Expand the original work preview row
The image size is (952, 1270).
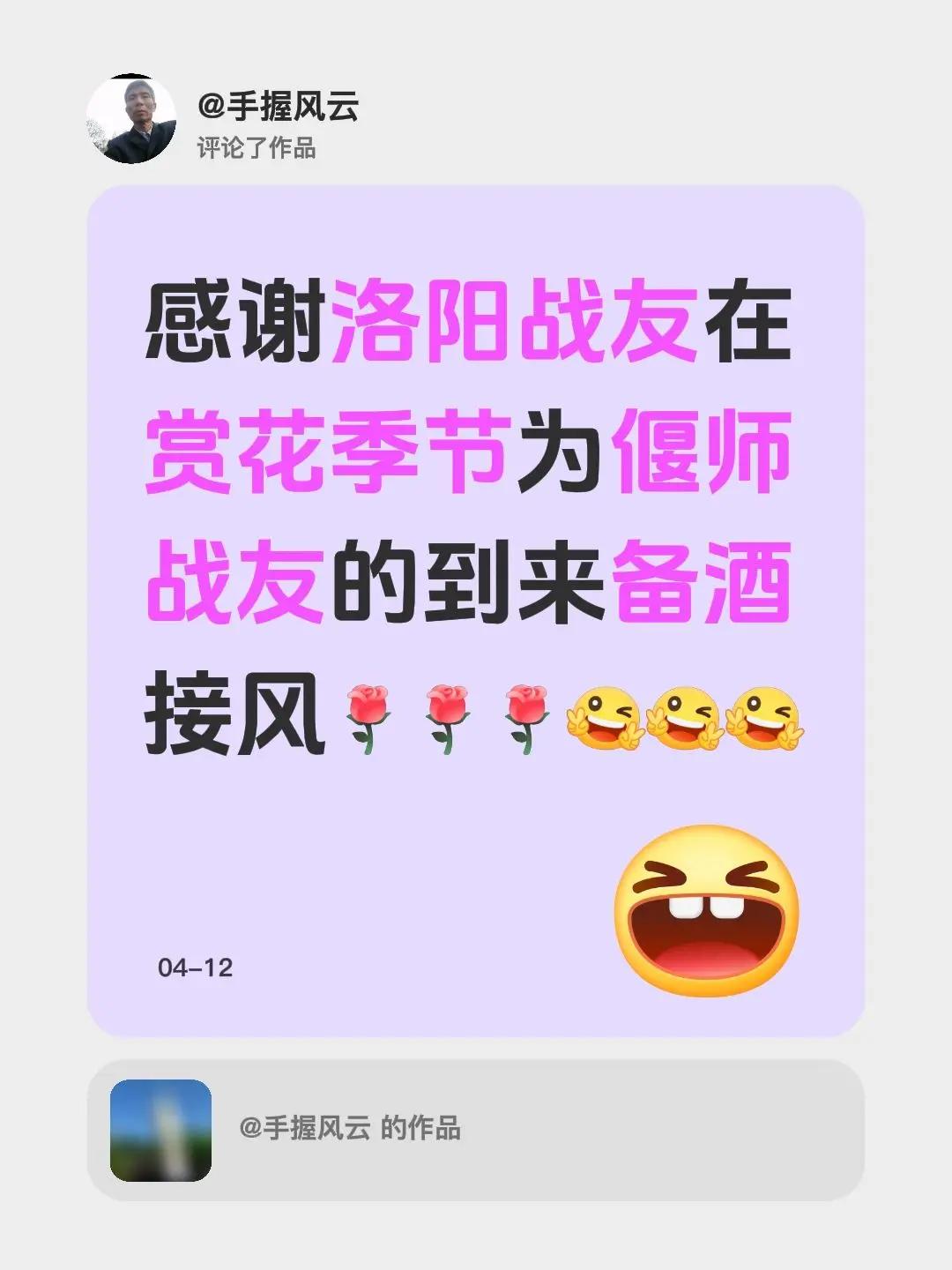(476, 1129)
